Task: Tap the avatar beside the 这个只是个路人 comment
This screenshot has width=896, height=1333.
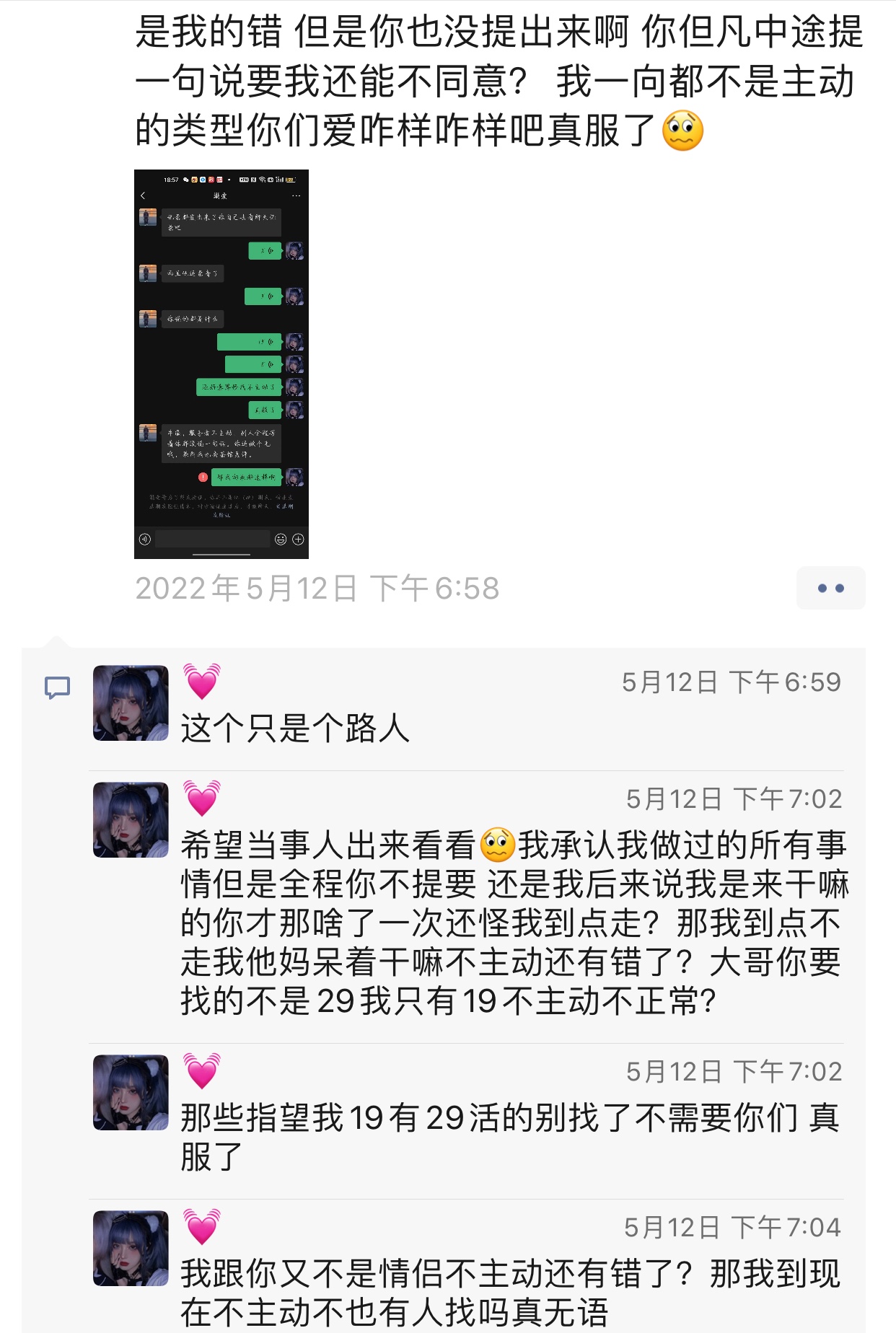Action: pyautogui.click(x=131, y=703)
